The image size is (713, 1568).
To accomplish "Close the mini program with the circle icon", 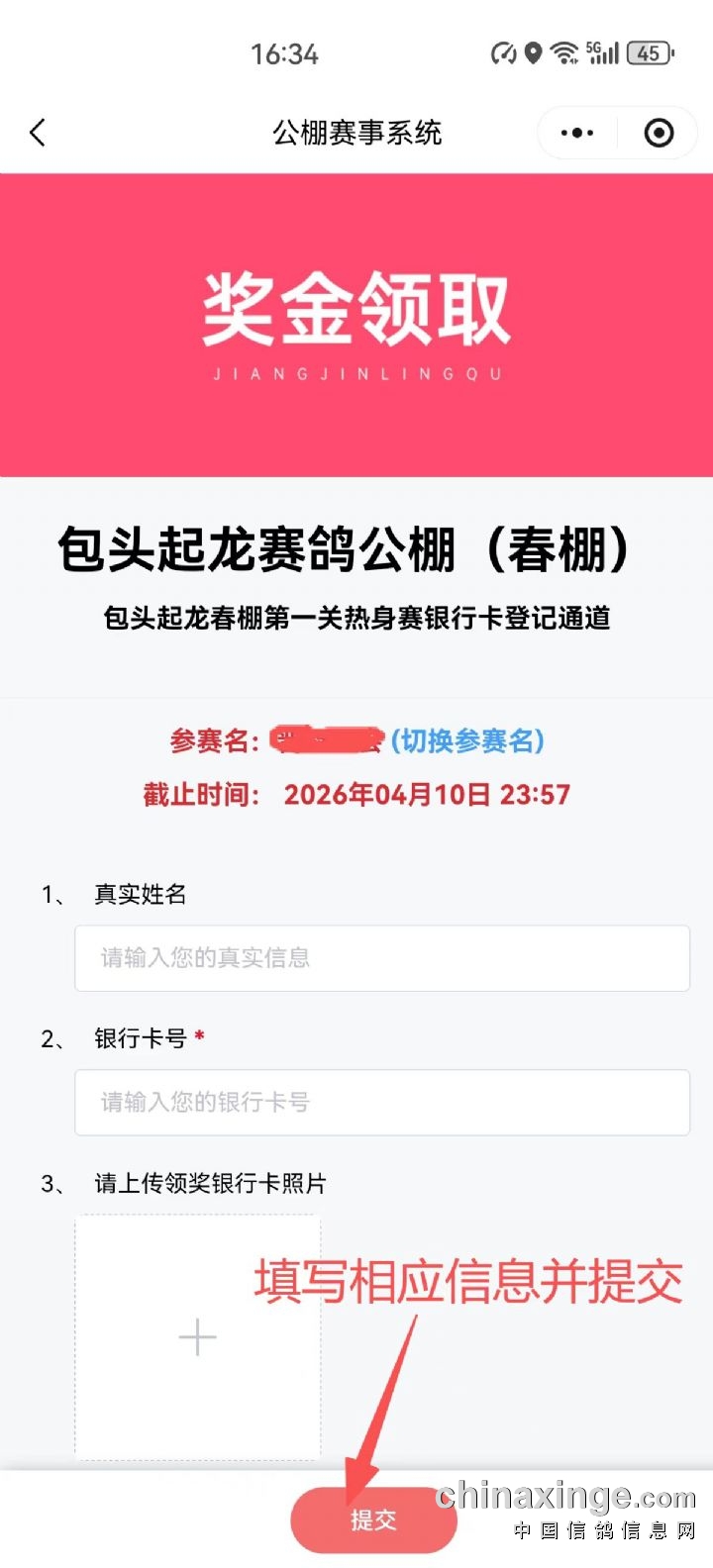I will tap(659, 133).
